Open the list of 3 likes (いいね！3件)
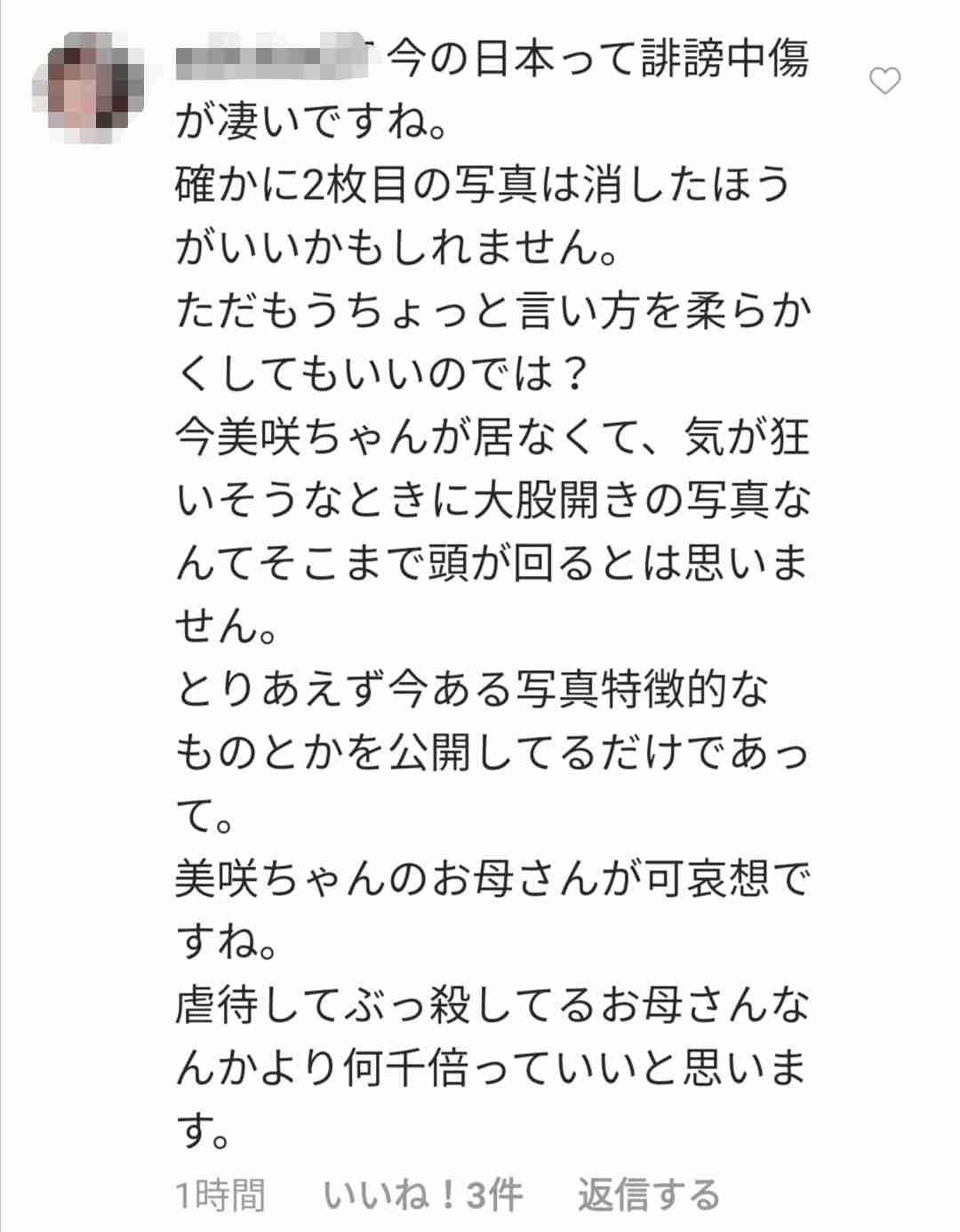Screen dimensions: 960x1232 422,1195
